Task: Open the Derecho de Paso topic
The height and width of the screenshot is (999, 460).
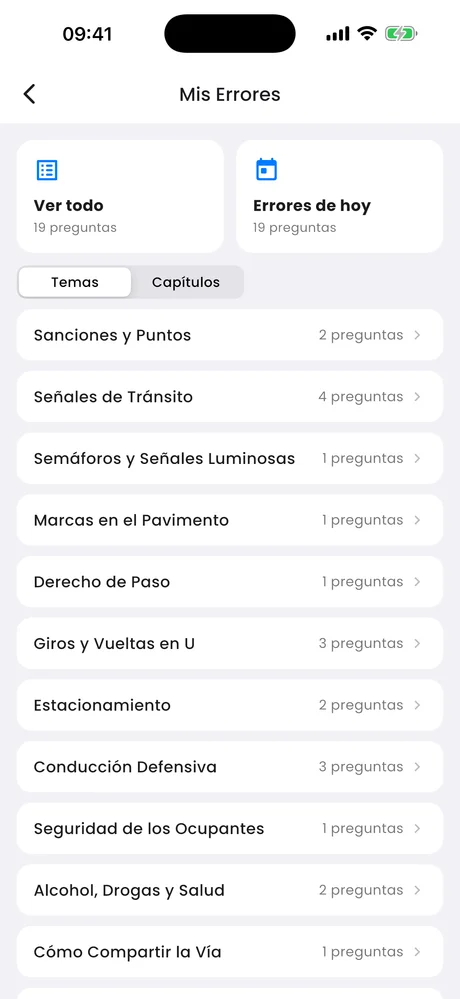Action: pyautogui.click(x=230, y=582)
